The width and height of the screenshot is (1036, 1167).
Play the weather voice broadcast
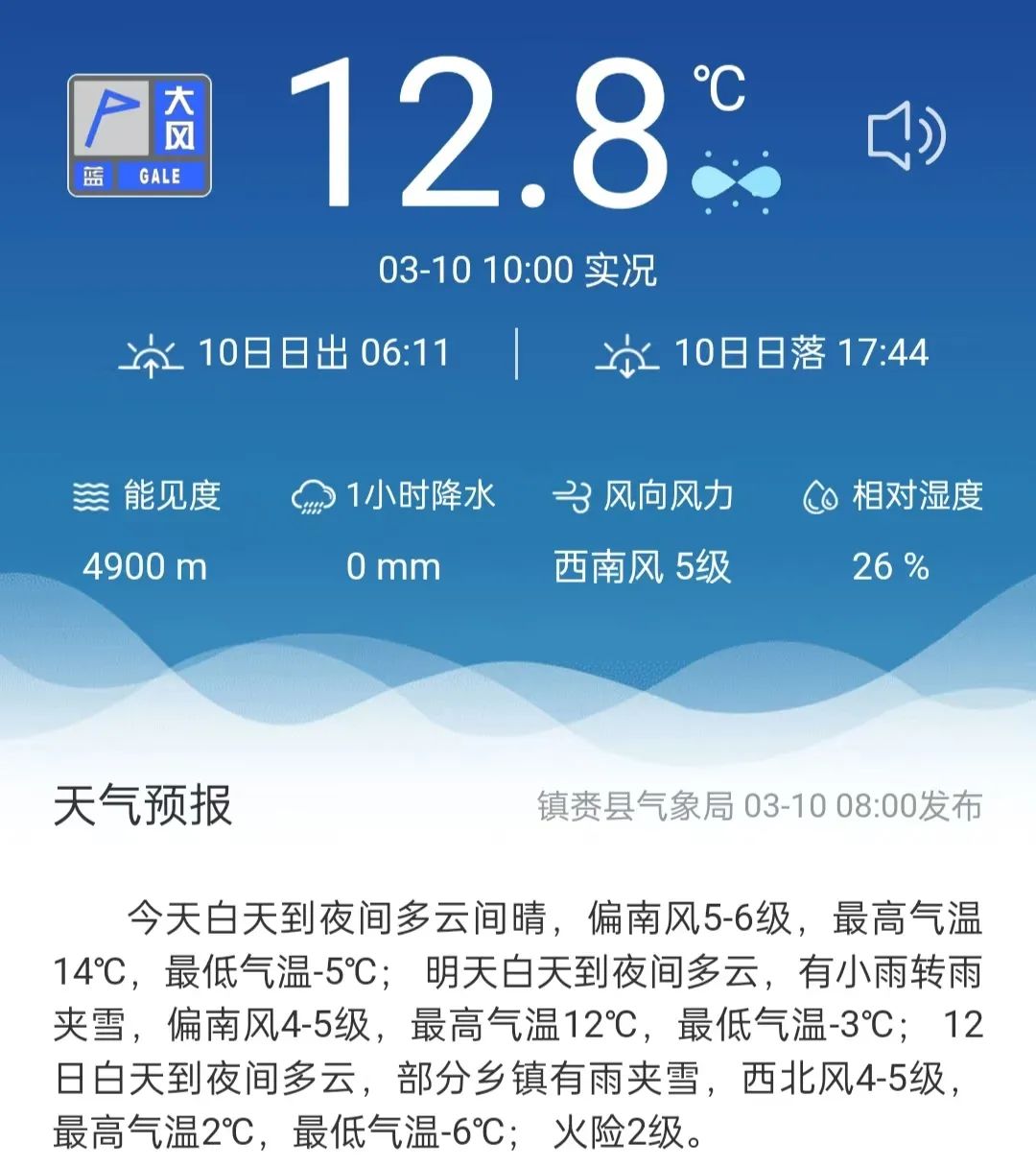pyautogui.click(x=906, y=135)
